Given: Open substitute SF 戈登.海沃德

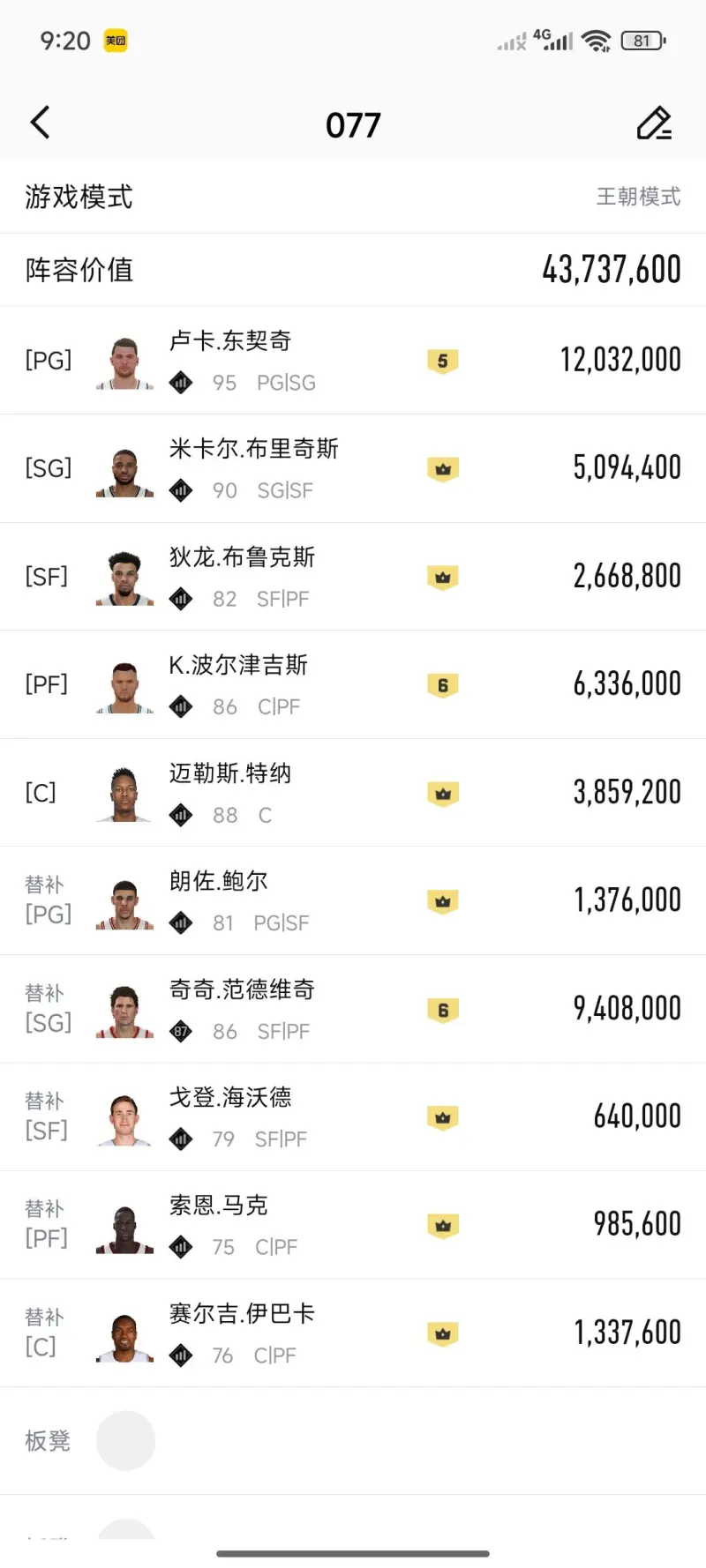Looking at the screenshot, I should [x=353, y=1116].
